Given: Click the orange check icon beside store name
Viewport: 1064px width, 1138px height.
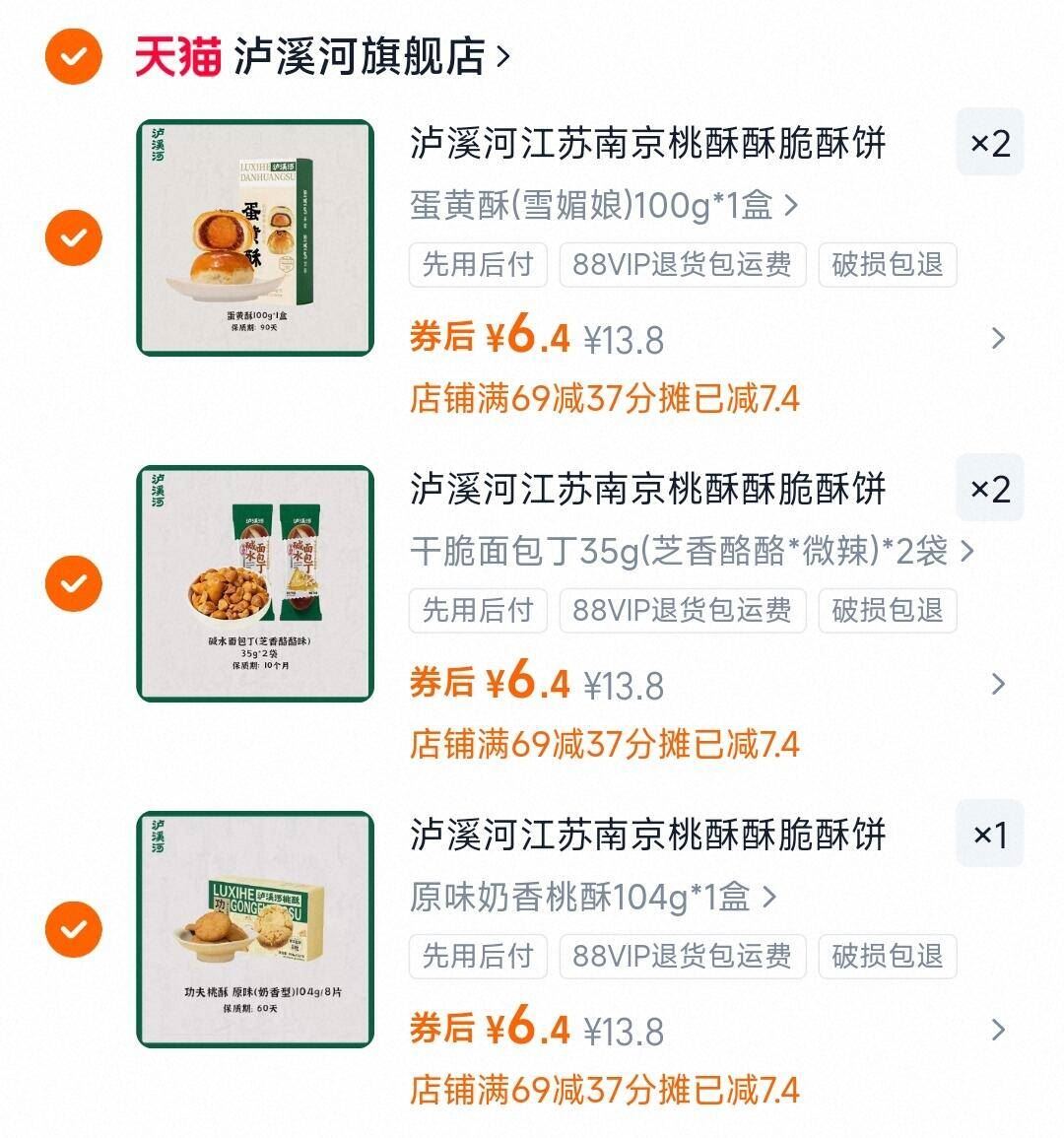Looking at the screenshot, I should [73, 56].
